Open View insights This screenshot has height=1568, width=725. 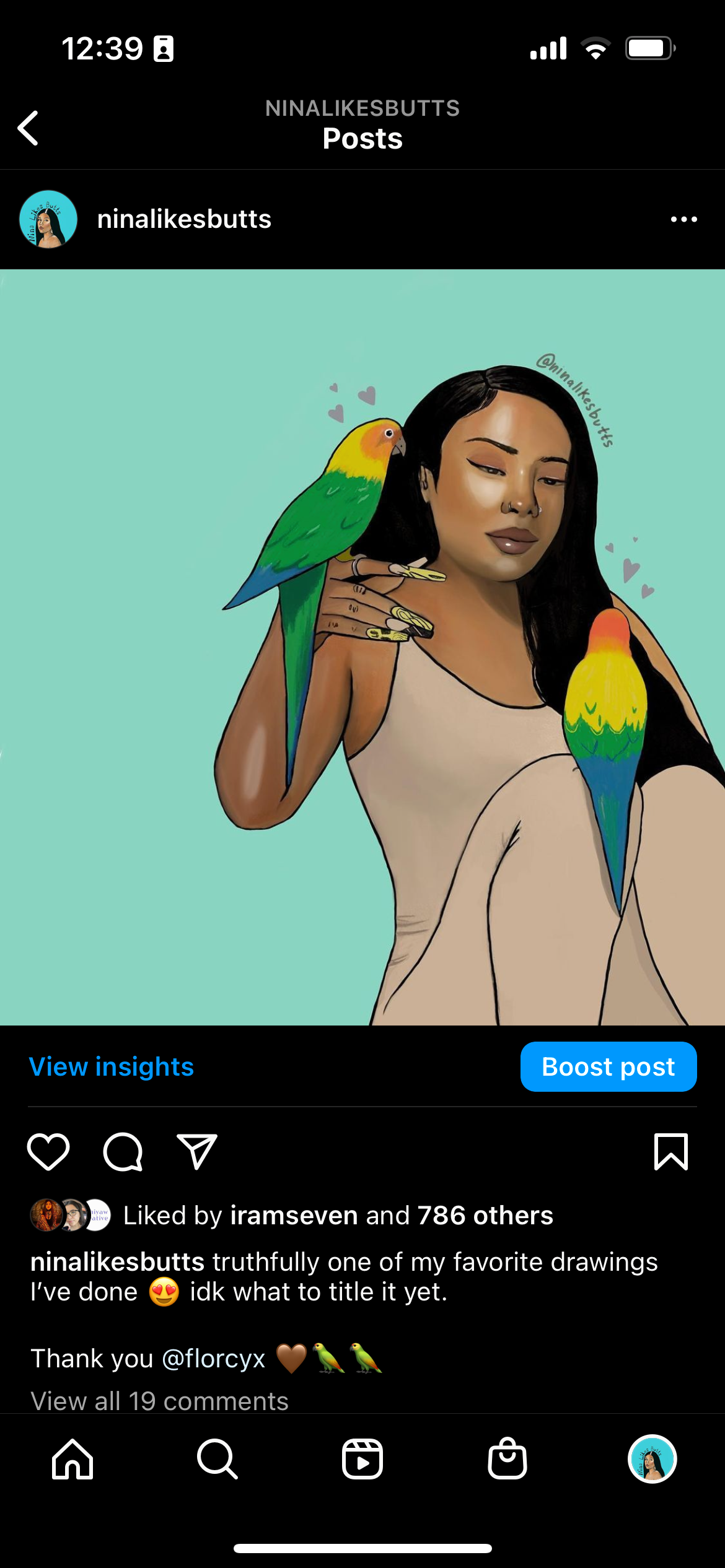(x=112, y=1066)
